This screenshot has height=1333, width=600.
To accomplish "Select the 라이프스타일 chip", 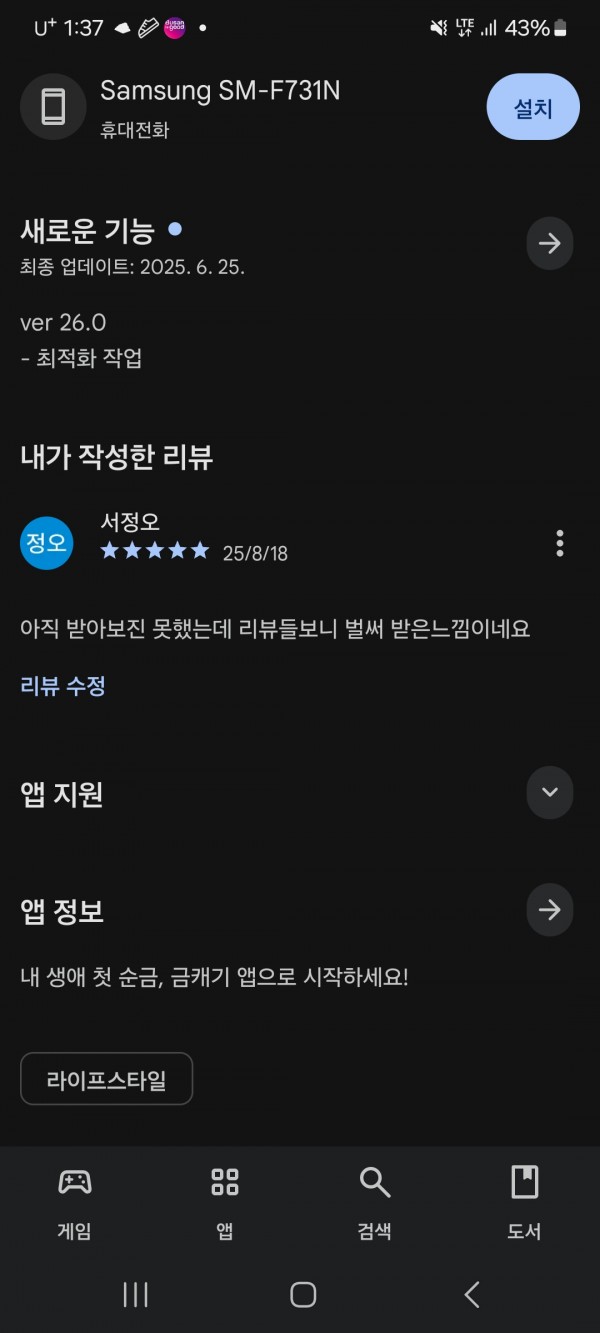I will tap(107, 1079).
